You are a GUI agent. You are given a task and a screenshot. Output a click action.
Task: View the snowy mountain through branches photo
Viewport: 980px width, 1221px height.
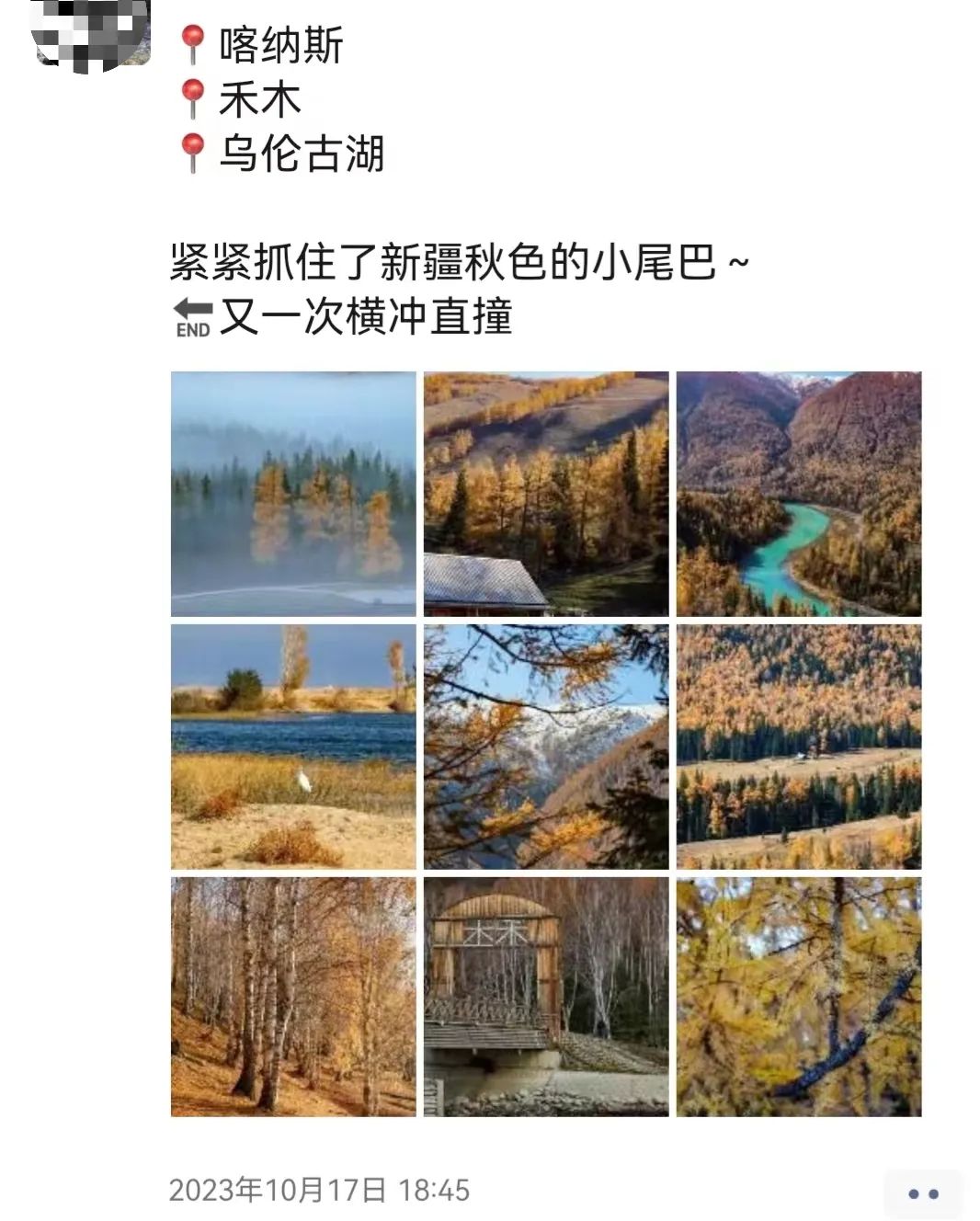pyautogui.click(x=546, y=747)
